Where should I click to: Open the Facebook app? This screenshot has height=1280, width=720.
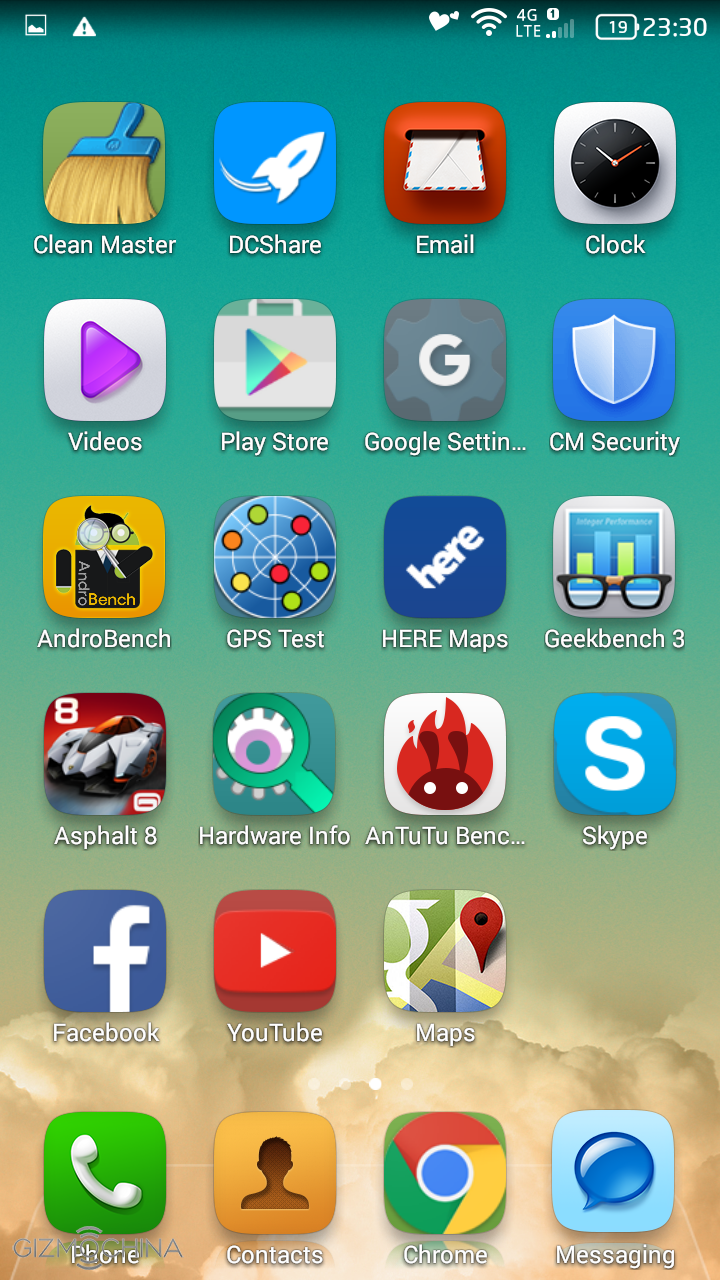(105, 951)
